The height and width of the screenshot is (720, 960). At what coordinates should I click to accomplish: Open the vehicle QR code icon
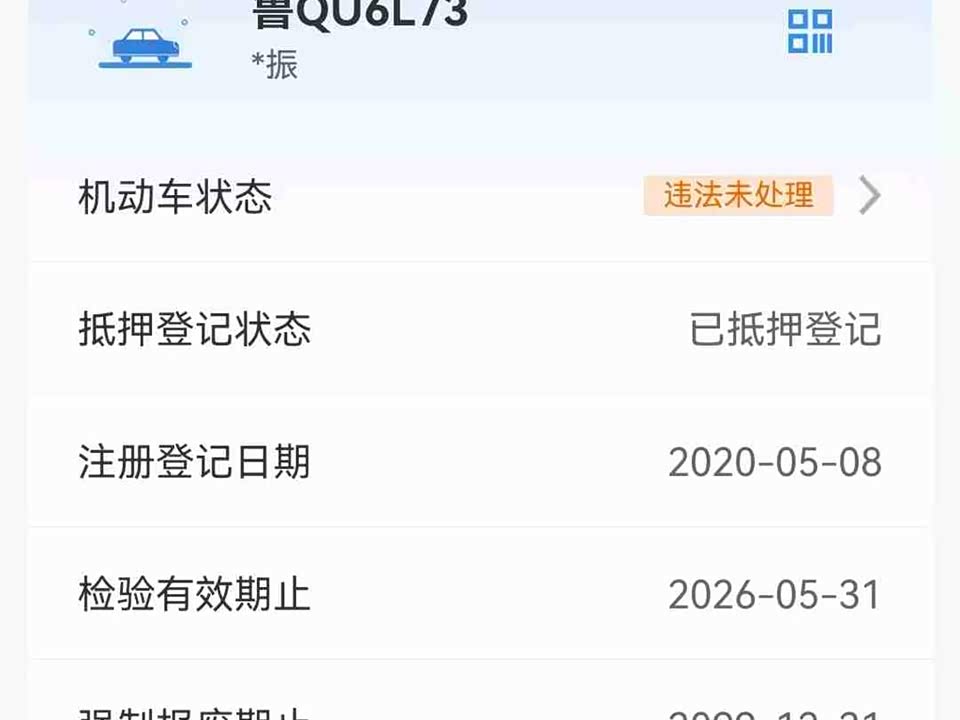pos(810,31)
